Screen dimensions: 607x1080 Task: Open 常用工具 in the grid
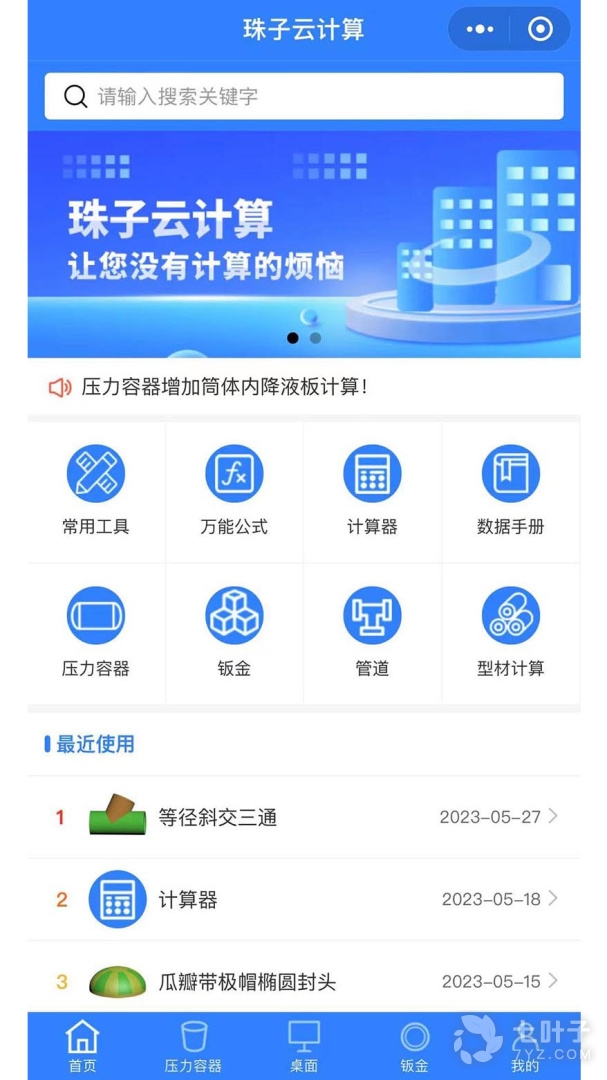point(96,490)
